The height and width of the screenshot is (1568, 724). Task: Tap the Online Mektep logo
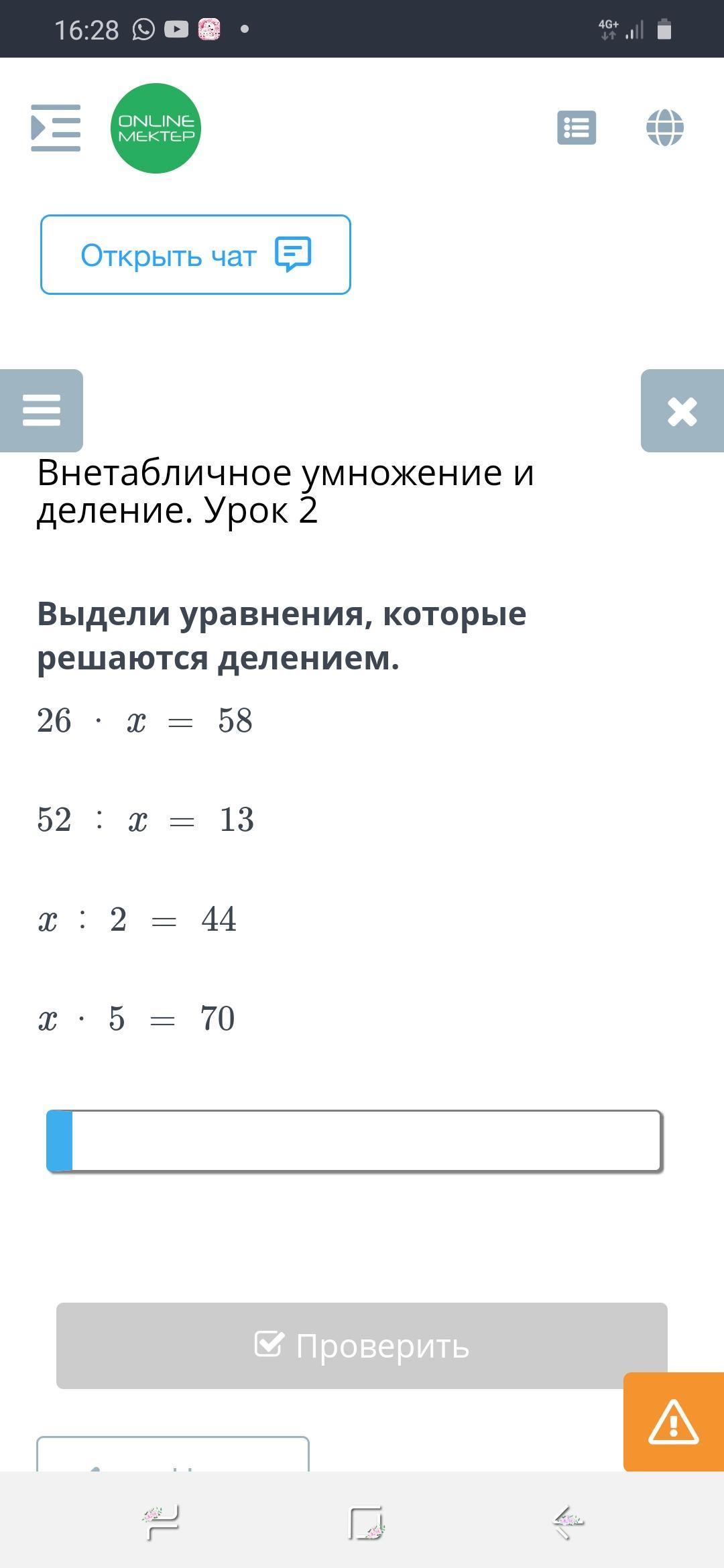point(156,128)
